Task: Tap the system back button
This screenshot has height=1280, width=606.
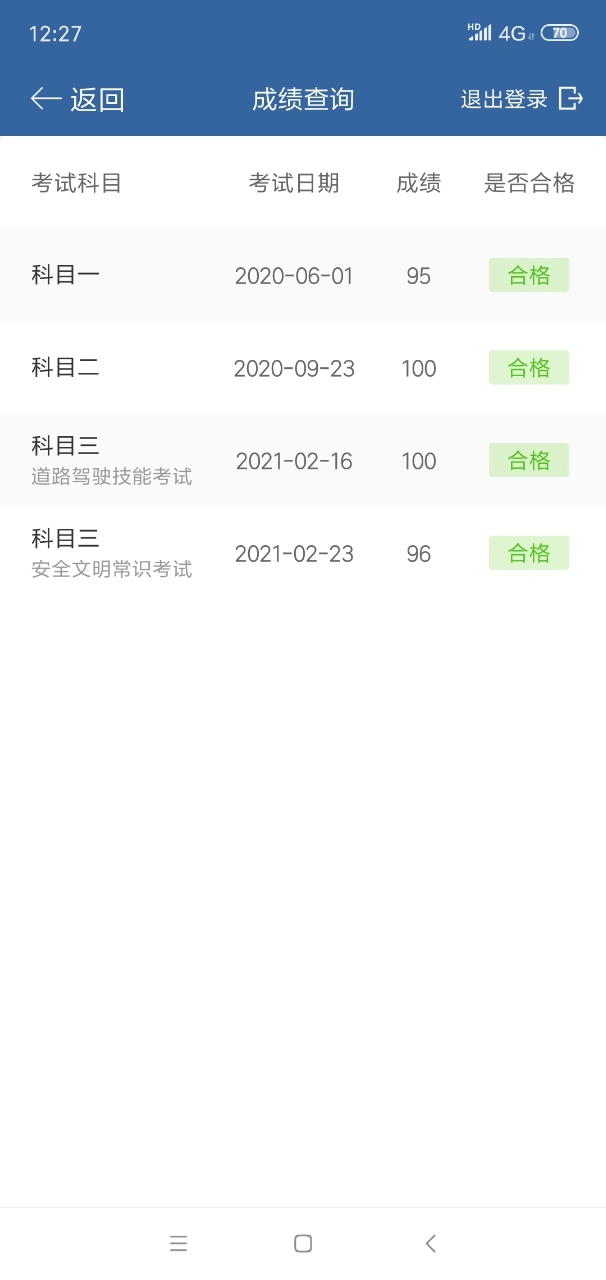Action: (x=431, y=1243)
